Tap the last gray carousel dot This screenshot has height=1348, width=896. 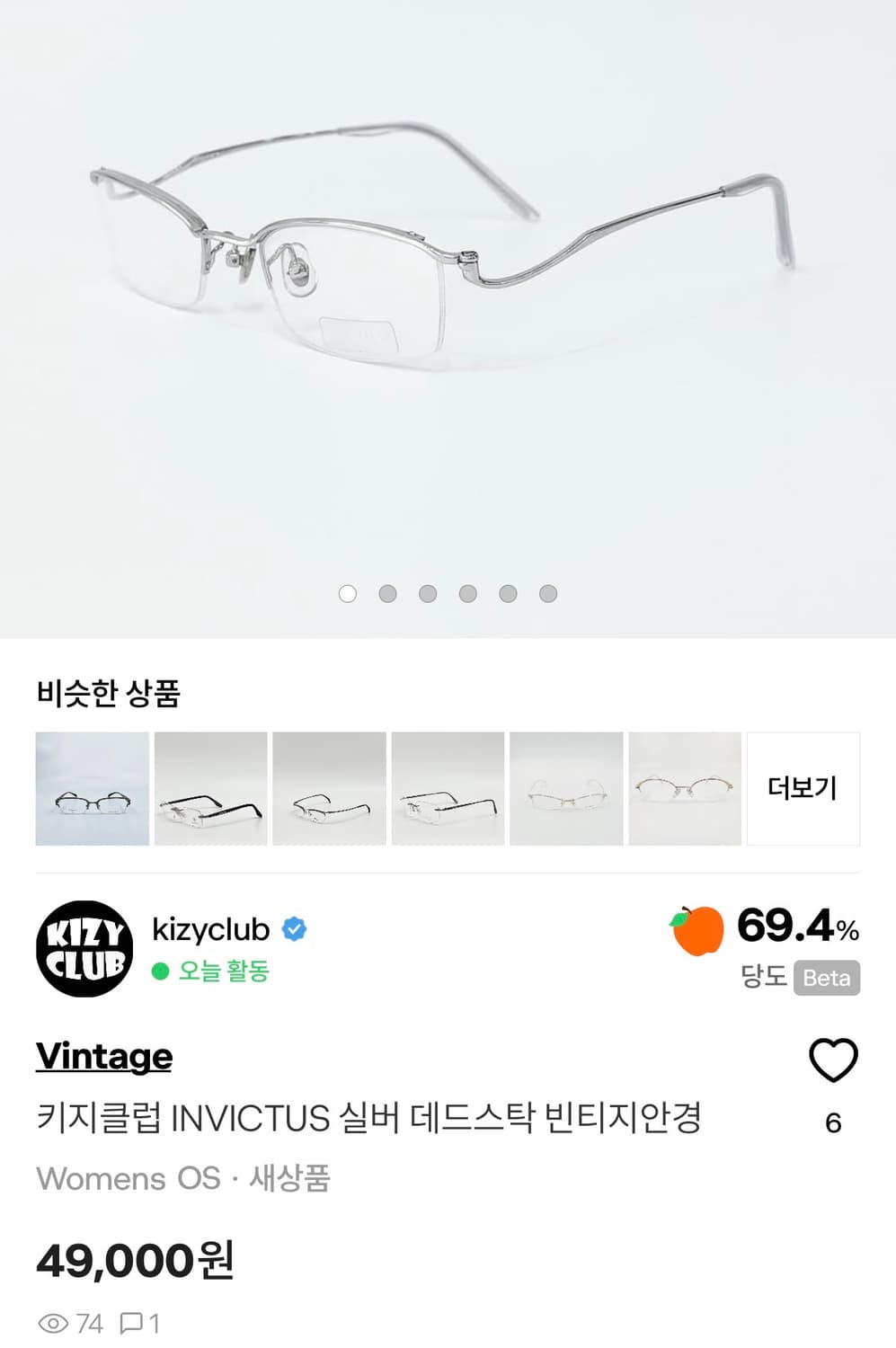tap(547, 594)
